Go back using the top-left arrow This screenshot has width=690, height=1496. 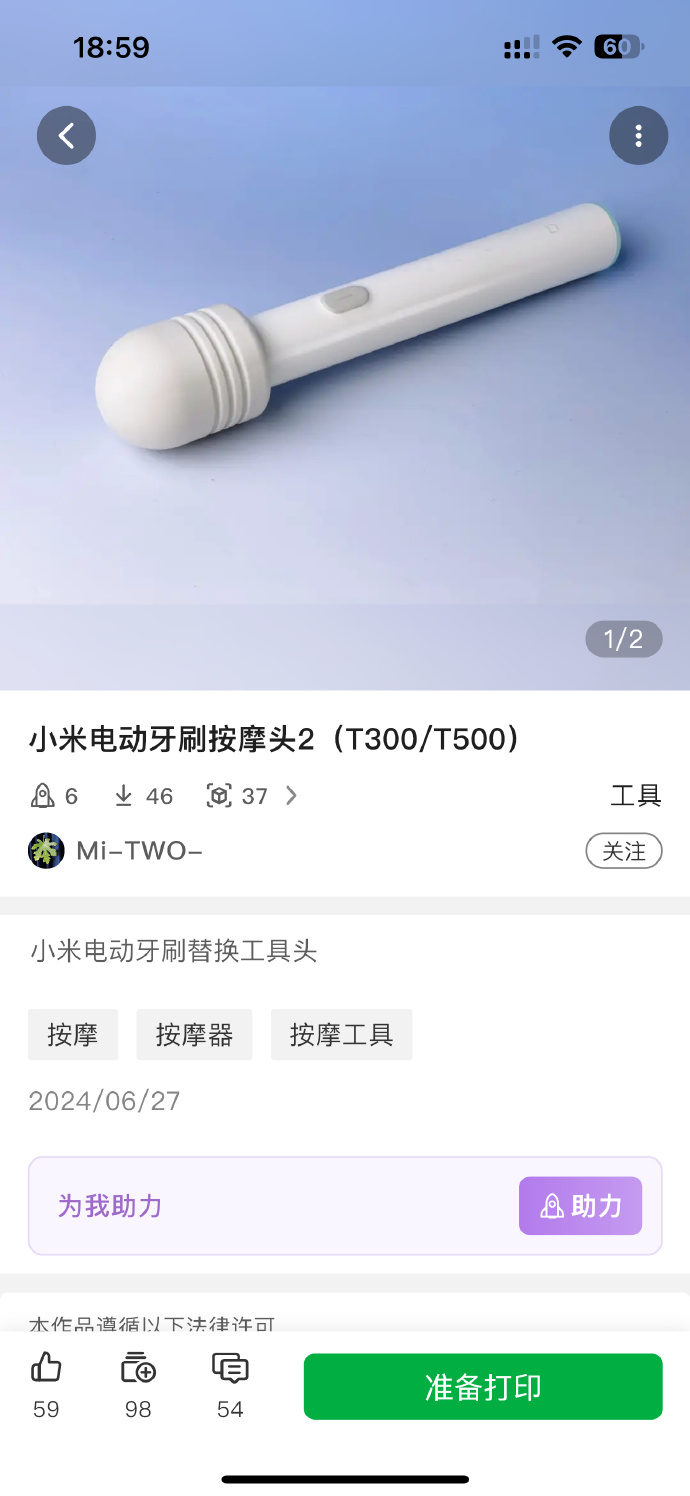tap(66, 136)
